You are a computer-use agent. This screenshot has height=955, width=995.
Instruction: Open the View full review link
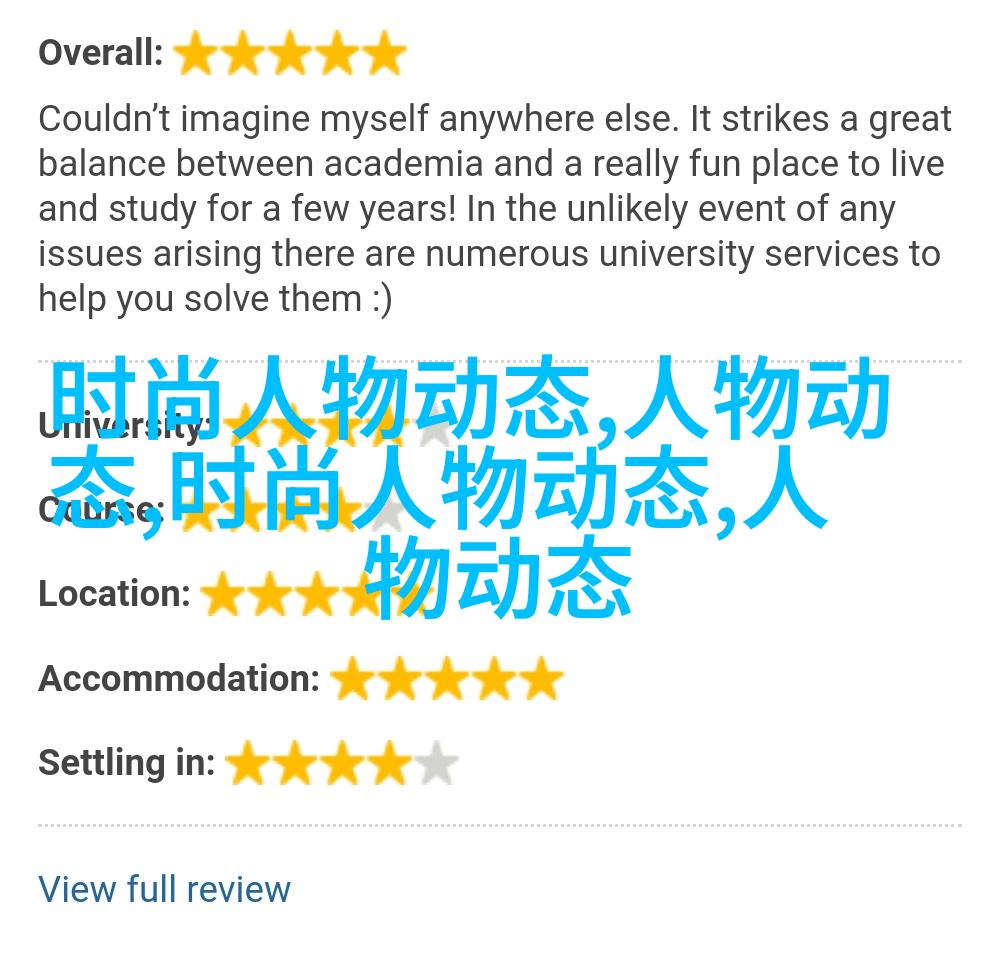[x=165, y=889]
